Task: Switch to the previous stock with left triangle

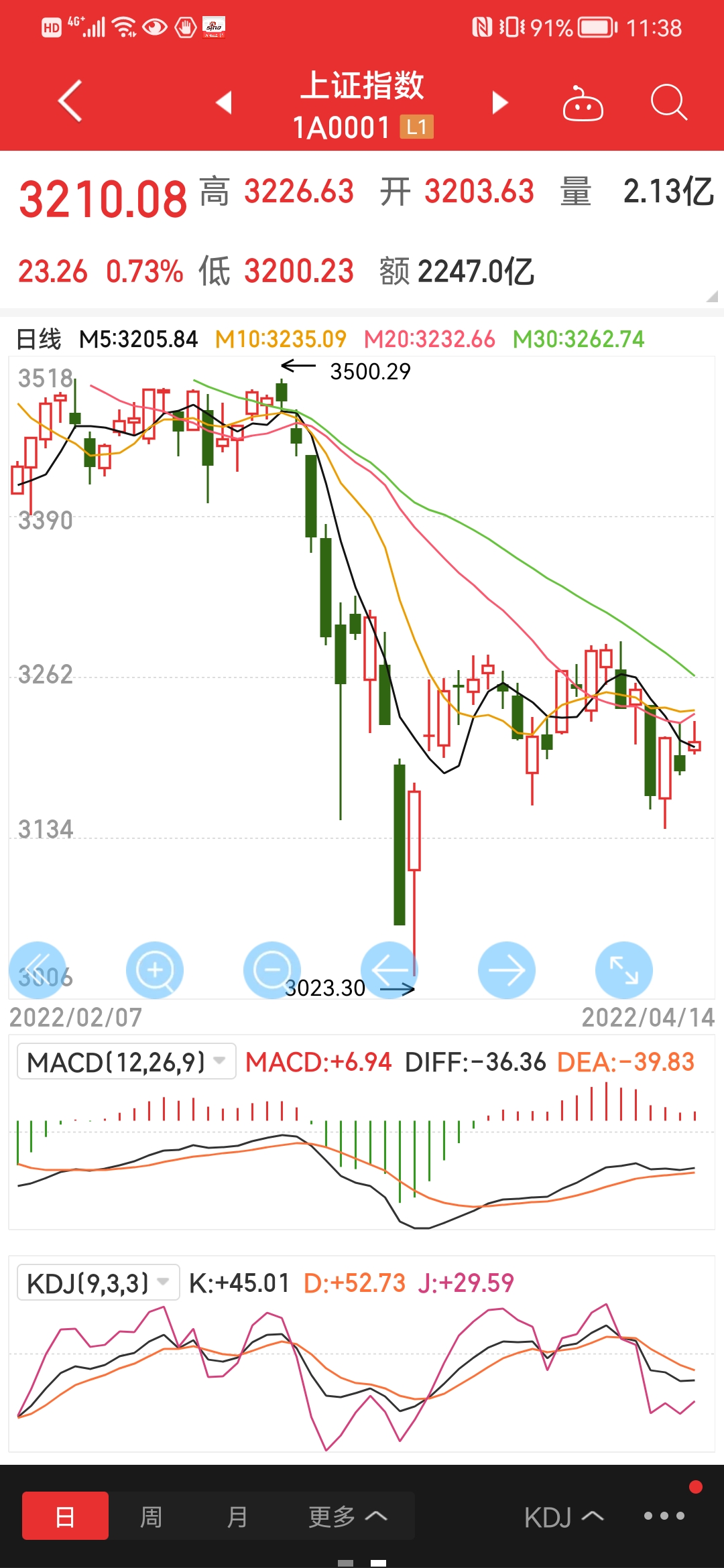Action: coord(225,103)
